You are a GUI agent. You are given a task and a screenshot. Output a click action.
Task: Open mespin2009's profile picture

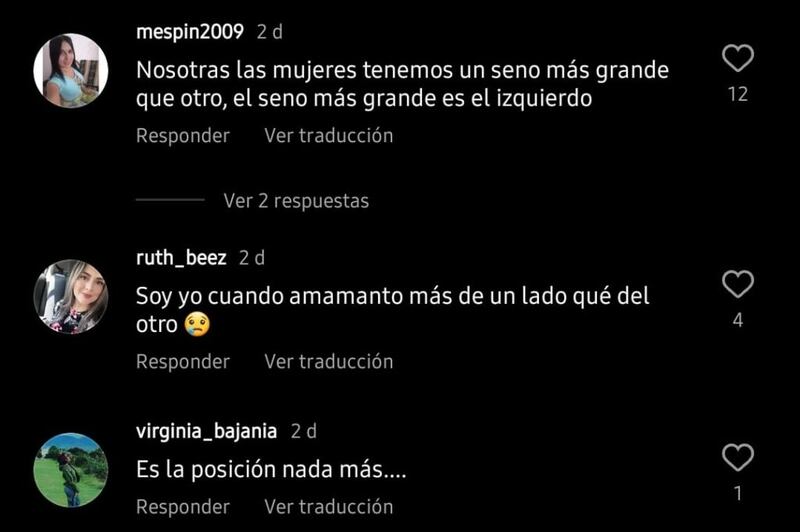[x=71, y=70]
